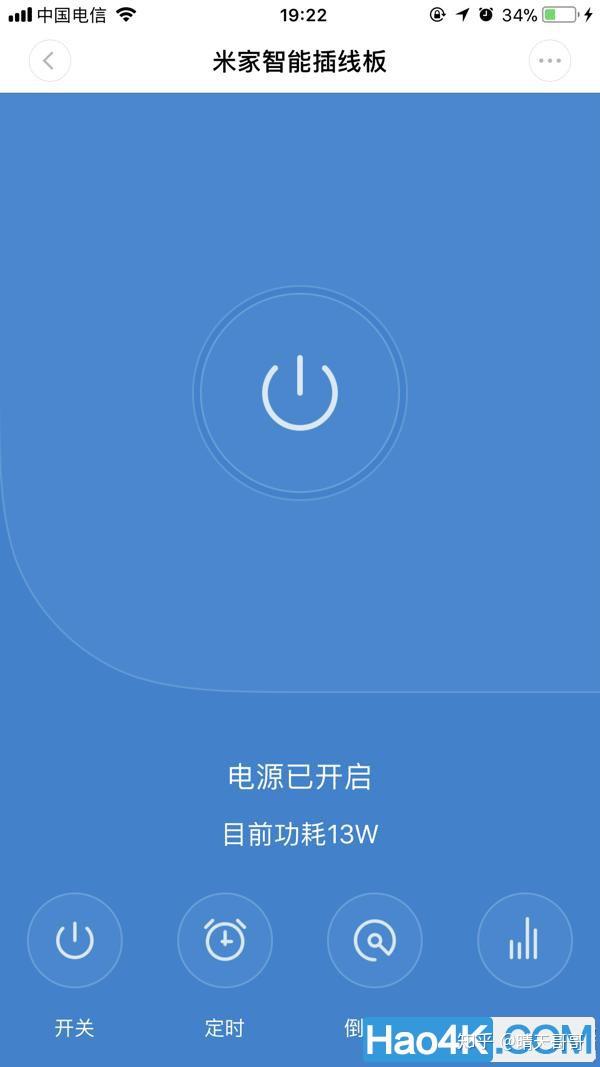Toggle the large central power button
This screenshot has width=600, height=1067.
click(x=300, y=393)
